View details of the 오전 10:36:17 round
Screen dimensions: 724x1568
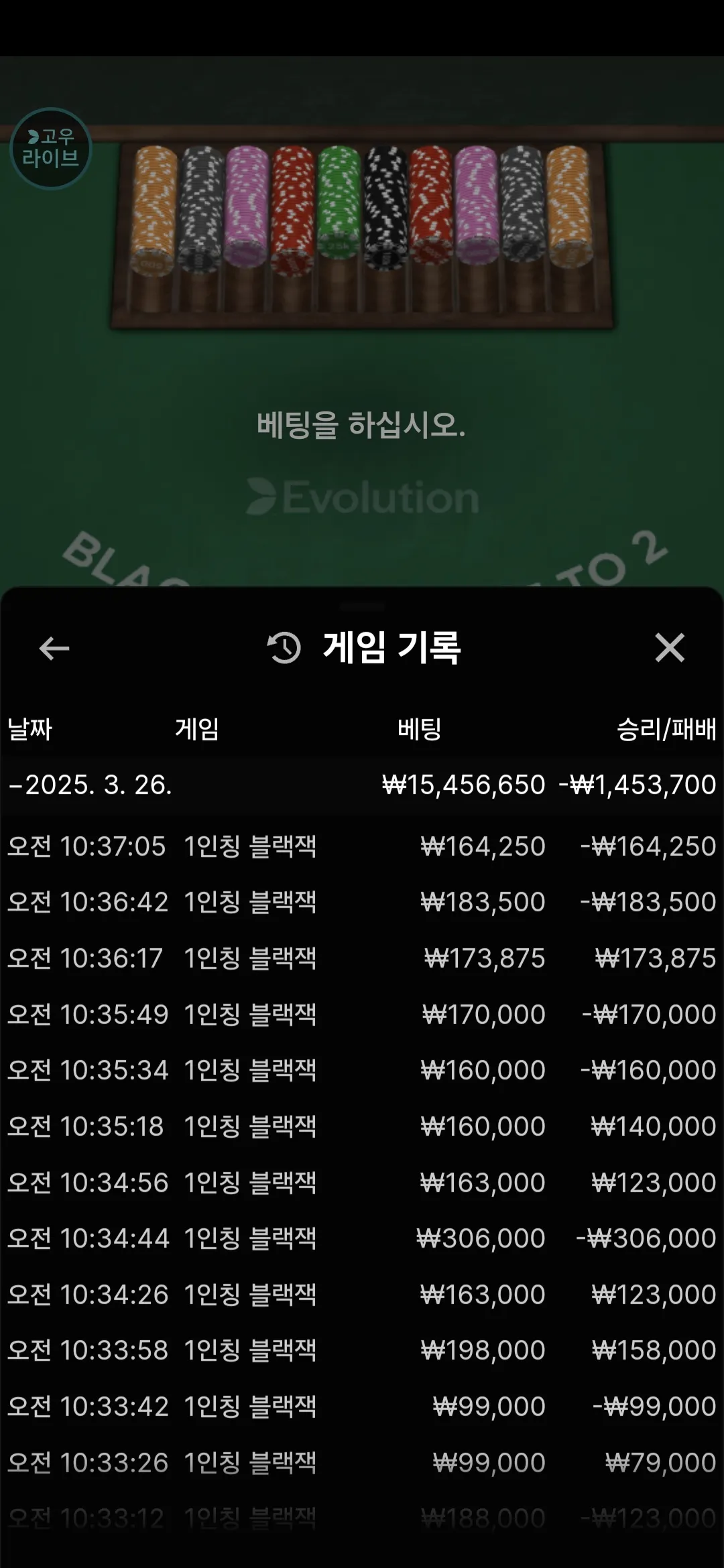pos(362,958)
